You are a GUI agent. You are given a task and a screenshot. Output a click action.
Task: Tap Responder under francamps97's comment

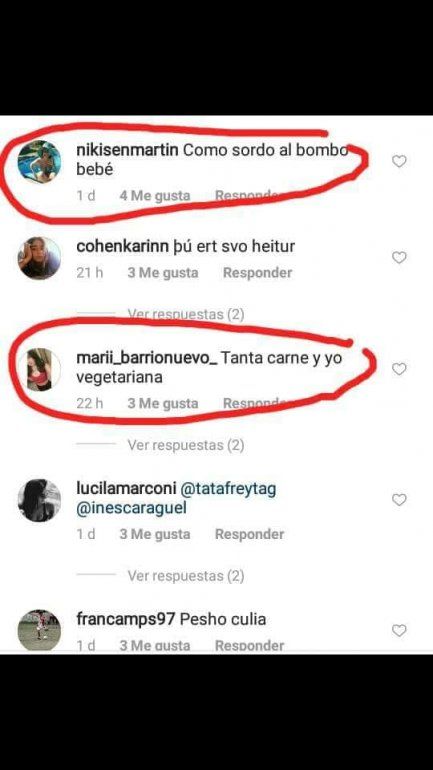point(249,645)
